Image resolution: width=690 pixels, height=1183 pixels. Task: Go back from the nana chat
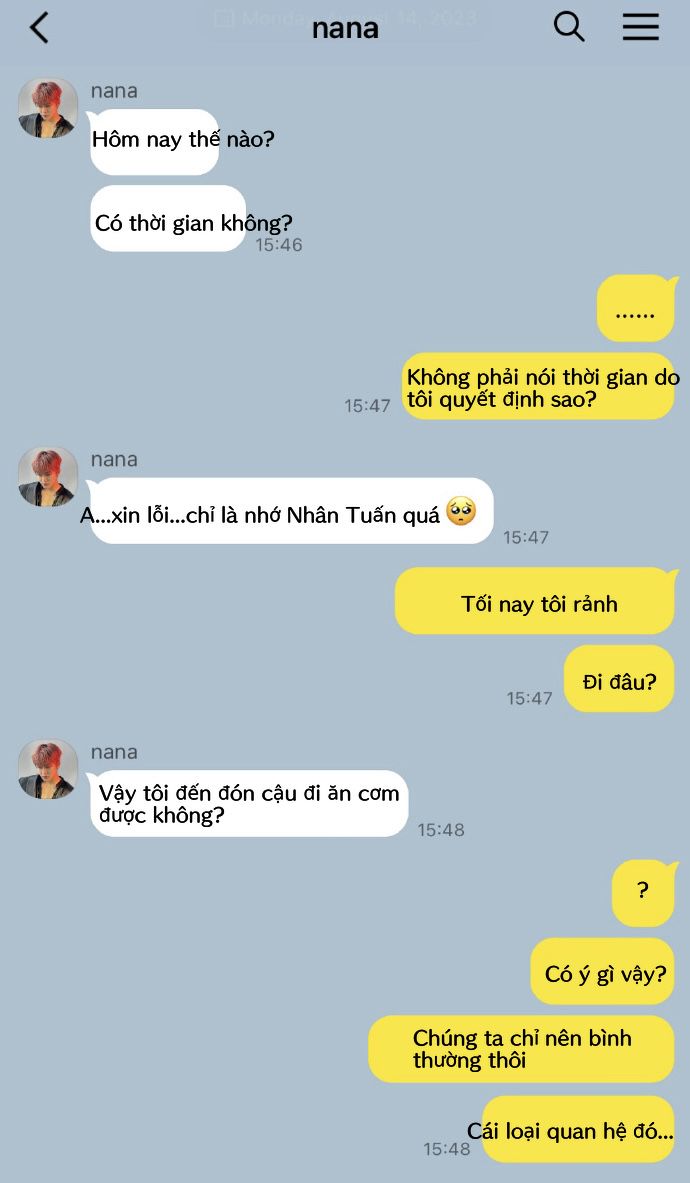tap(39, 28)
